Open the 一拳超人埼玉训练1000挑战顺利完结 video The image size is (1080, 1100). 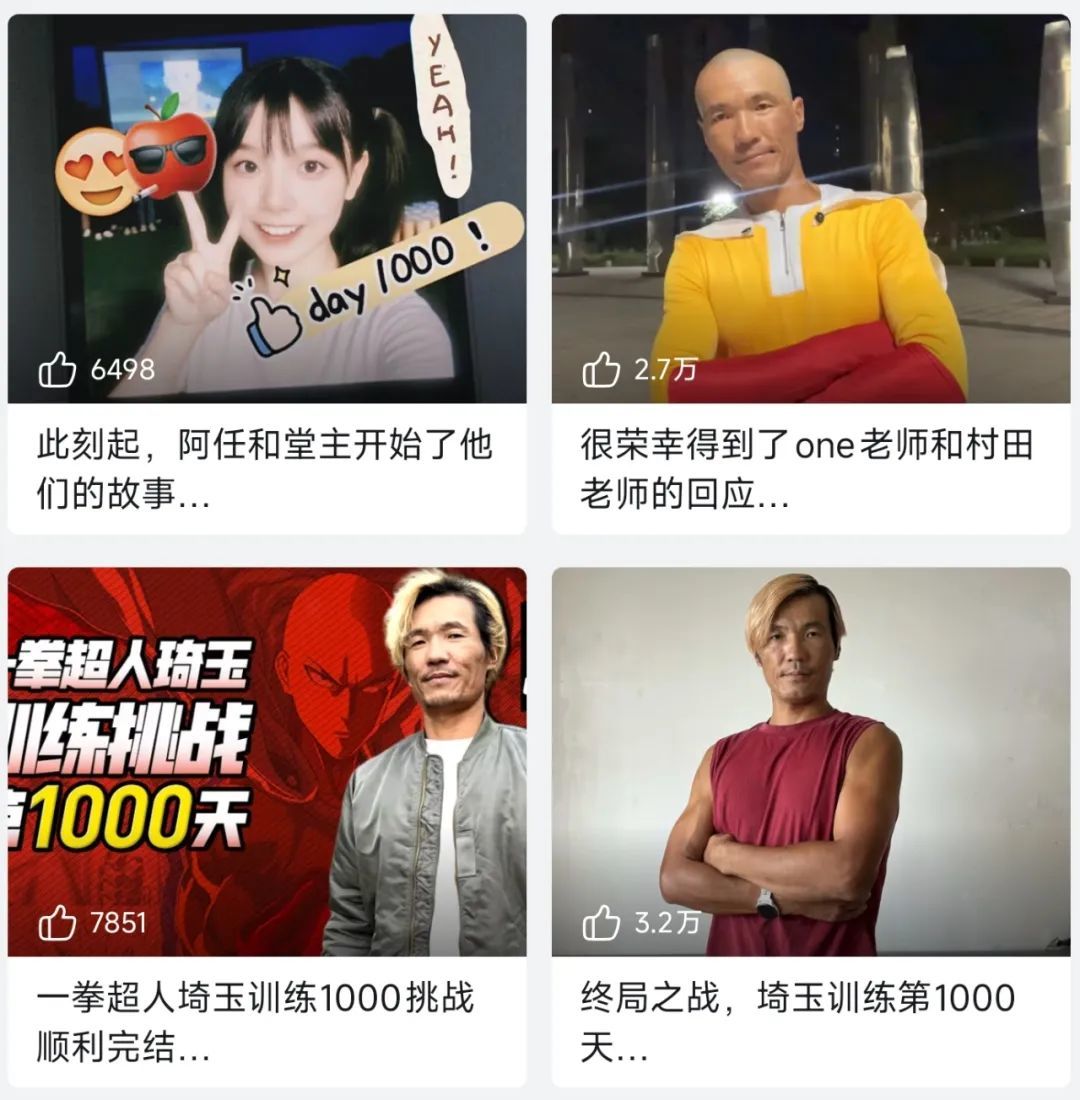[x=266, y=762]
